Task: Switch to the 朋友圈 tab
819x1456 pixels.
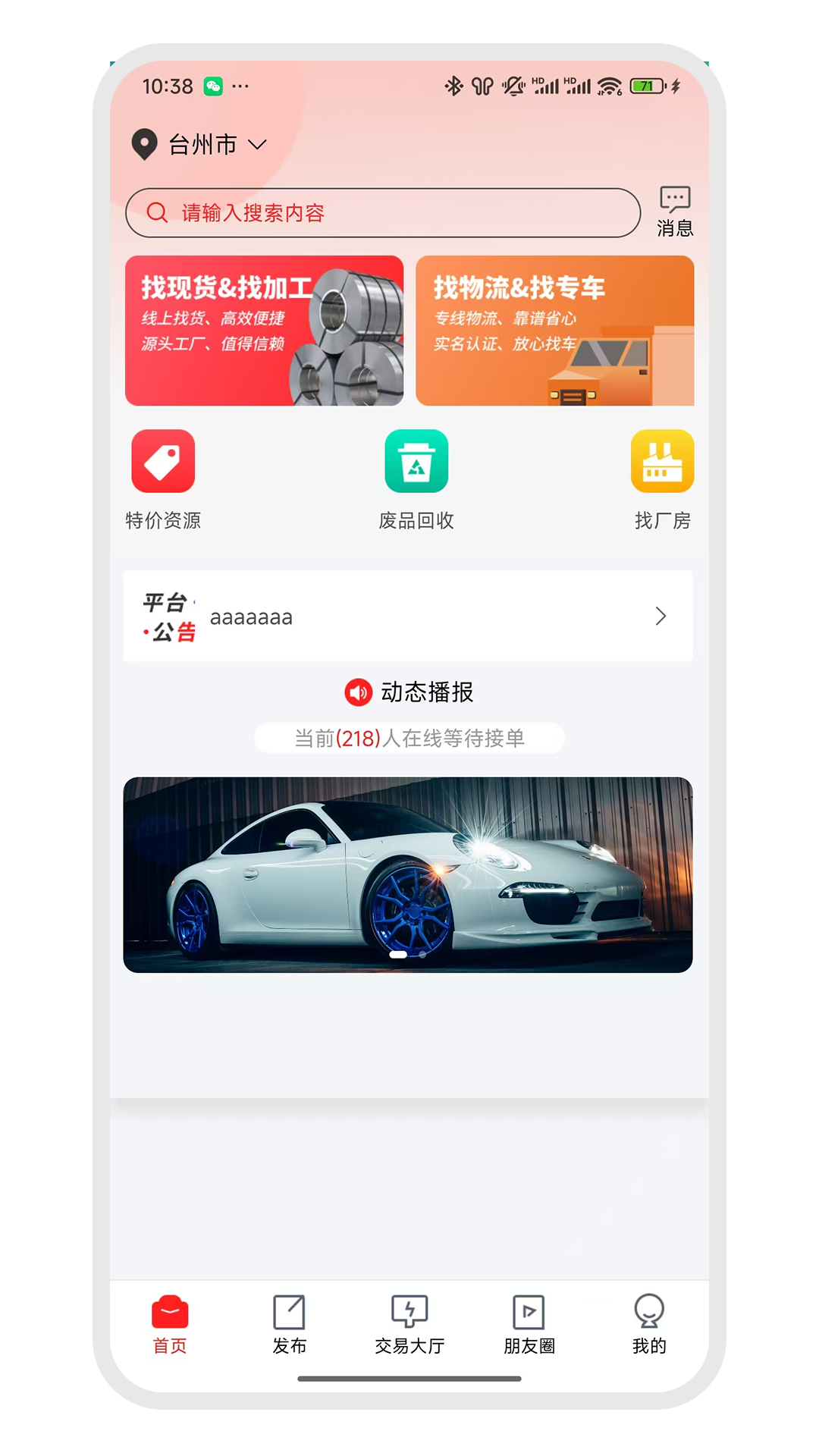Action: [529, 1325]
